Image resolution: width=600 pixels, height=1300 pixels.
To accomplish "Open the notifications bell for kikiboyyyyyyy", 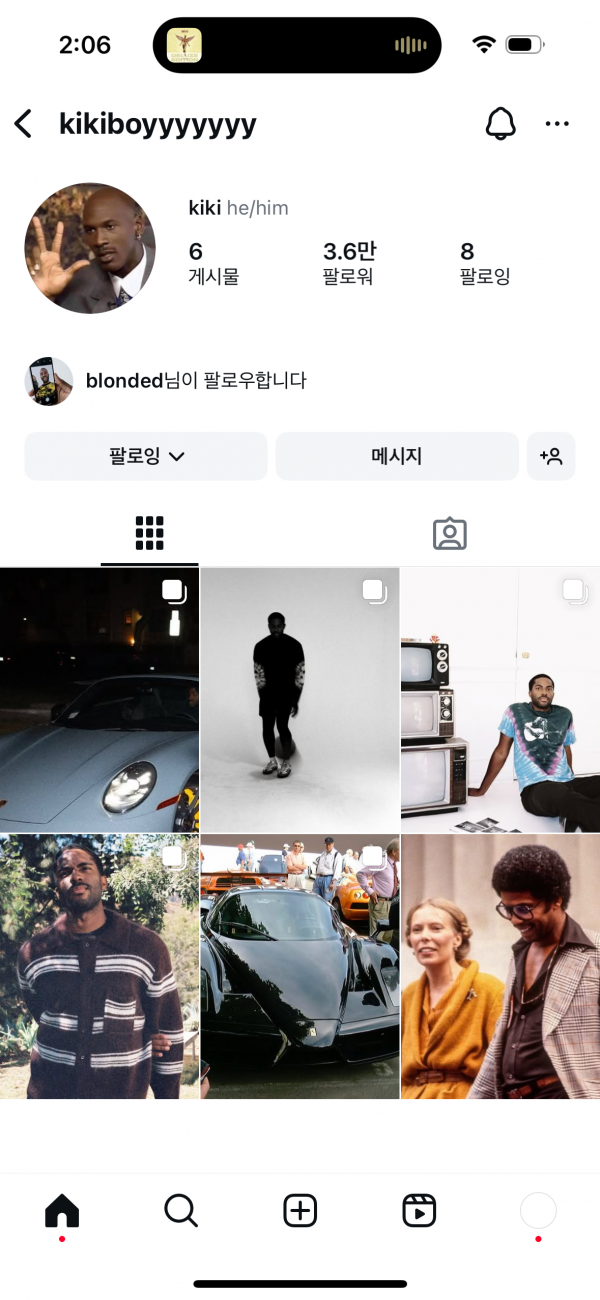I will pyautogui.click(x=500, y=124).
